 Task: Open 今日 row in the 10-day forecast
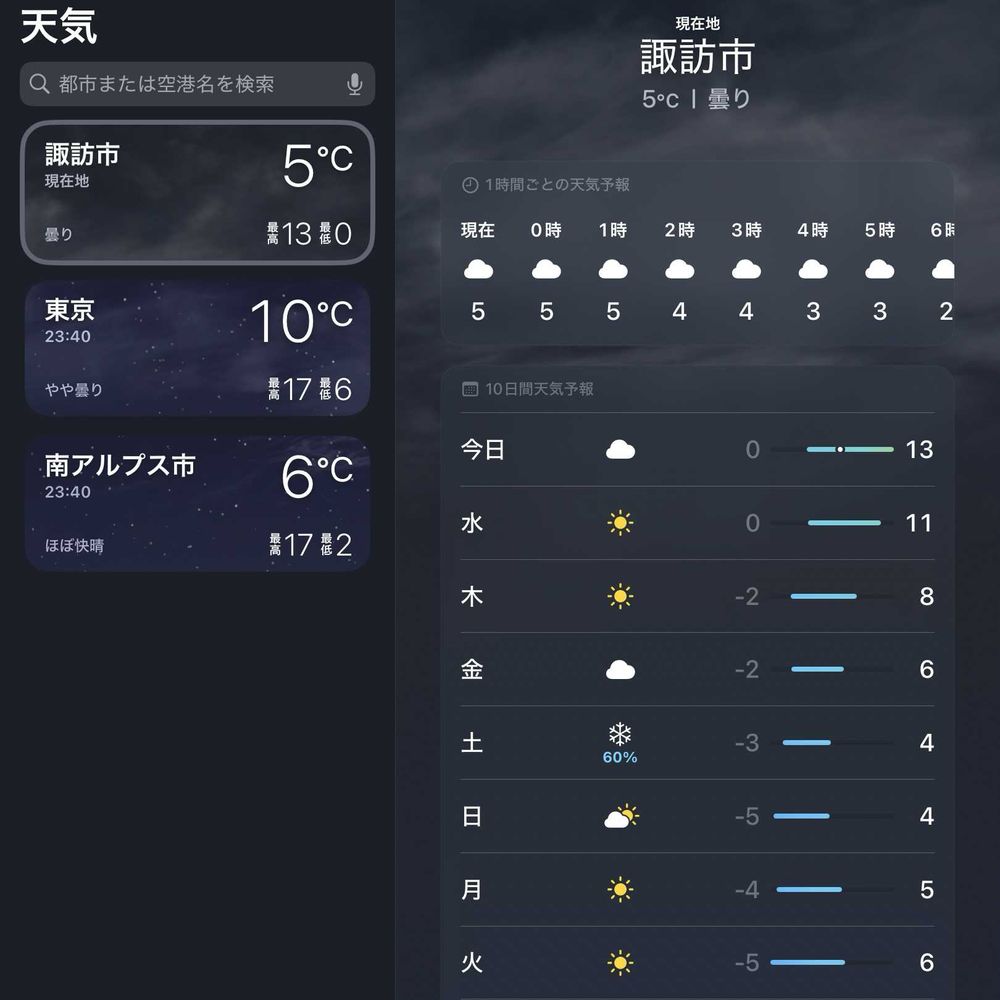(x=698, y=450)
